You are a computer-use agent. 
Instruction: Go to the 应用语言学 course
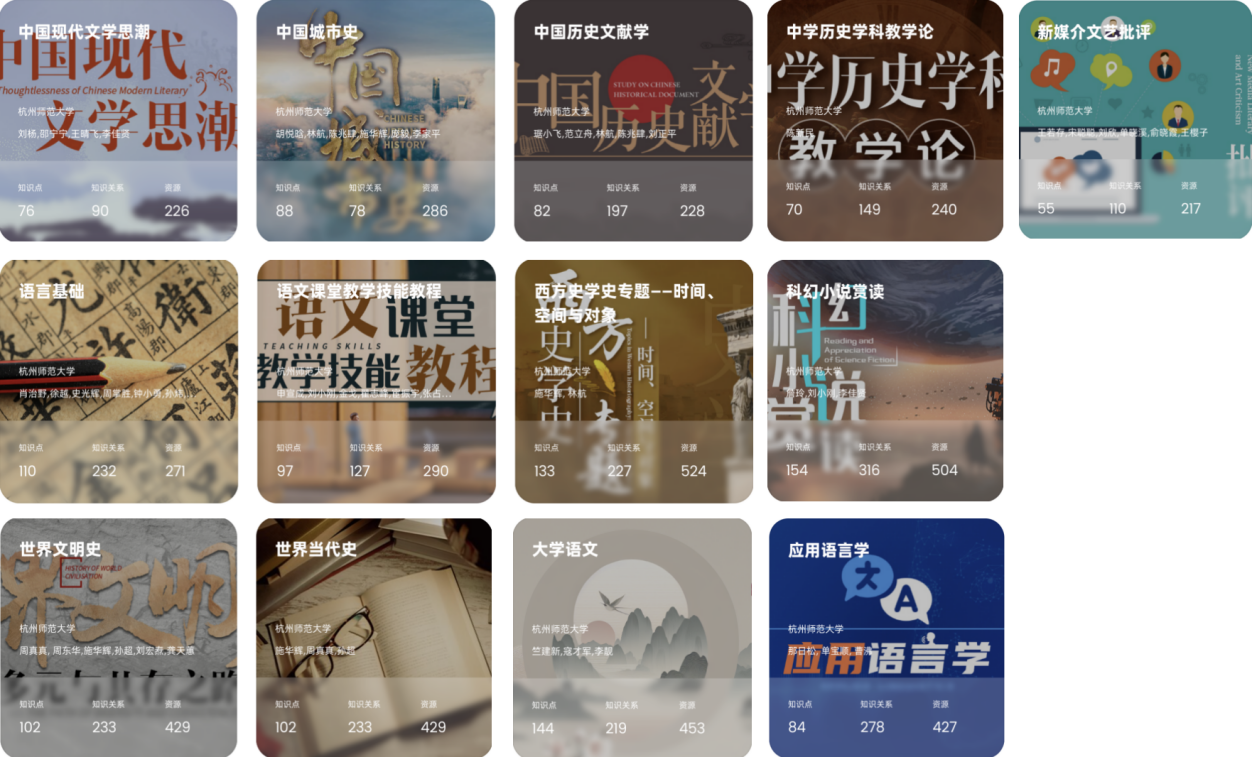[886, 638]
